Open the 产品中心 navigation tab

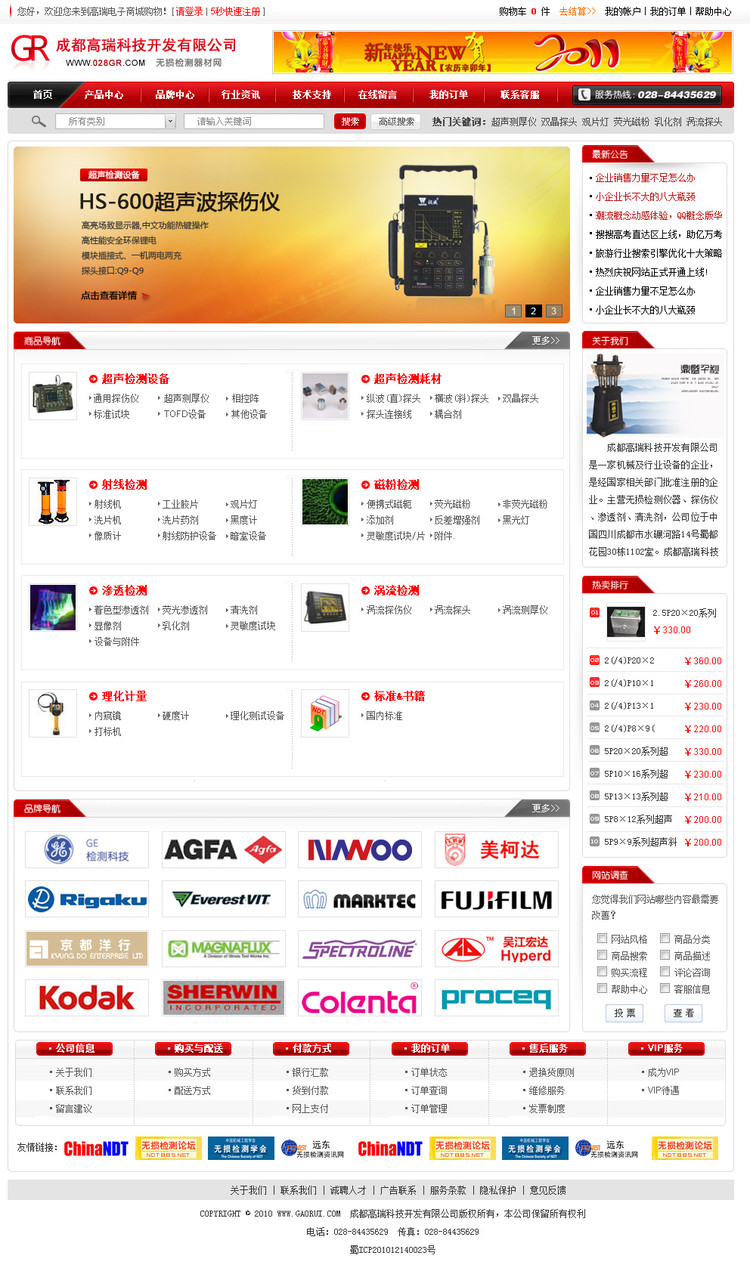tap(104, 95)
